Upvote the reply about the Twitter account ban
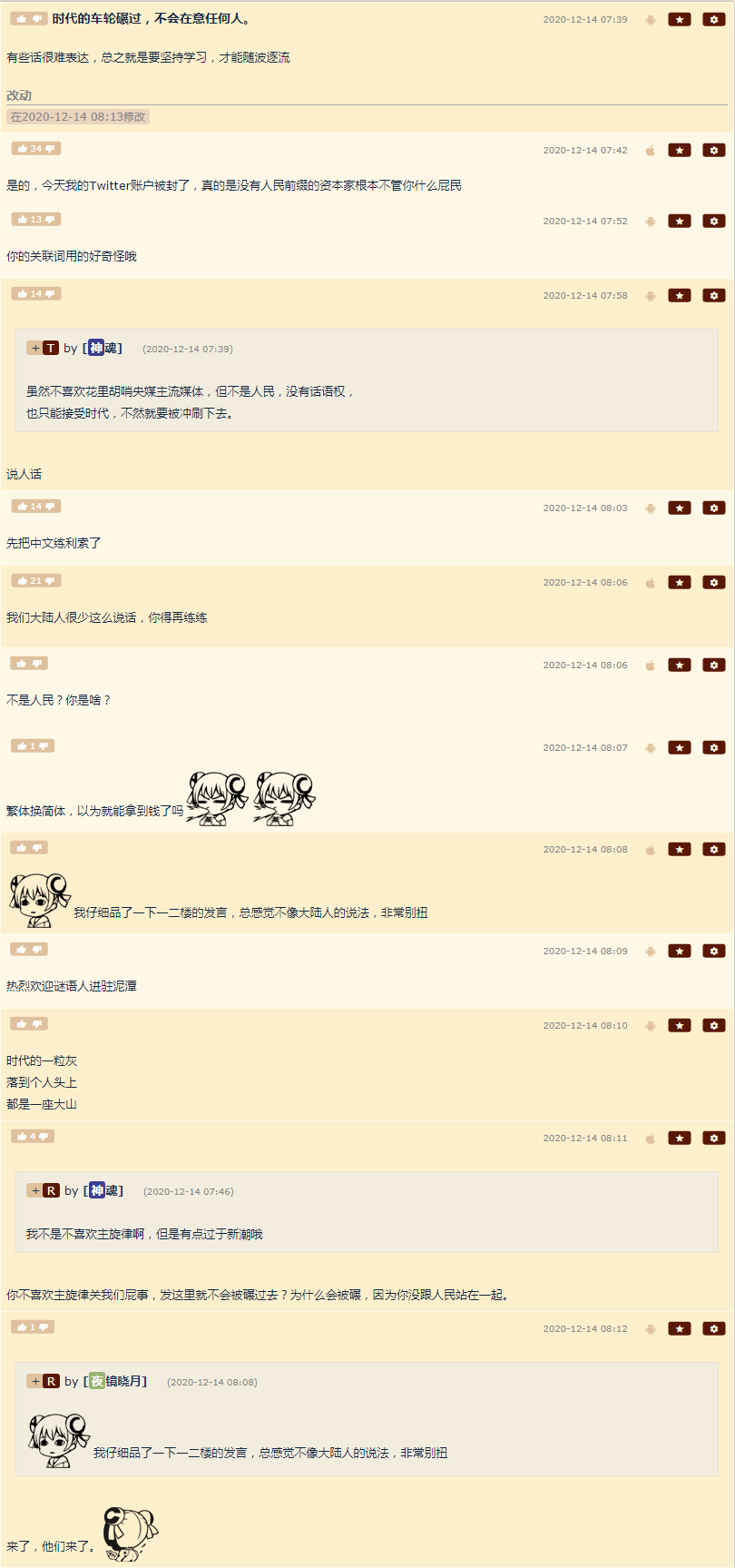The image size is (735, 1568). coord(22,148)
